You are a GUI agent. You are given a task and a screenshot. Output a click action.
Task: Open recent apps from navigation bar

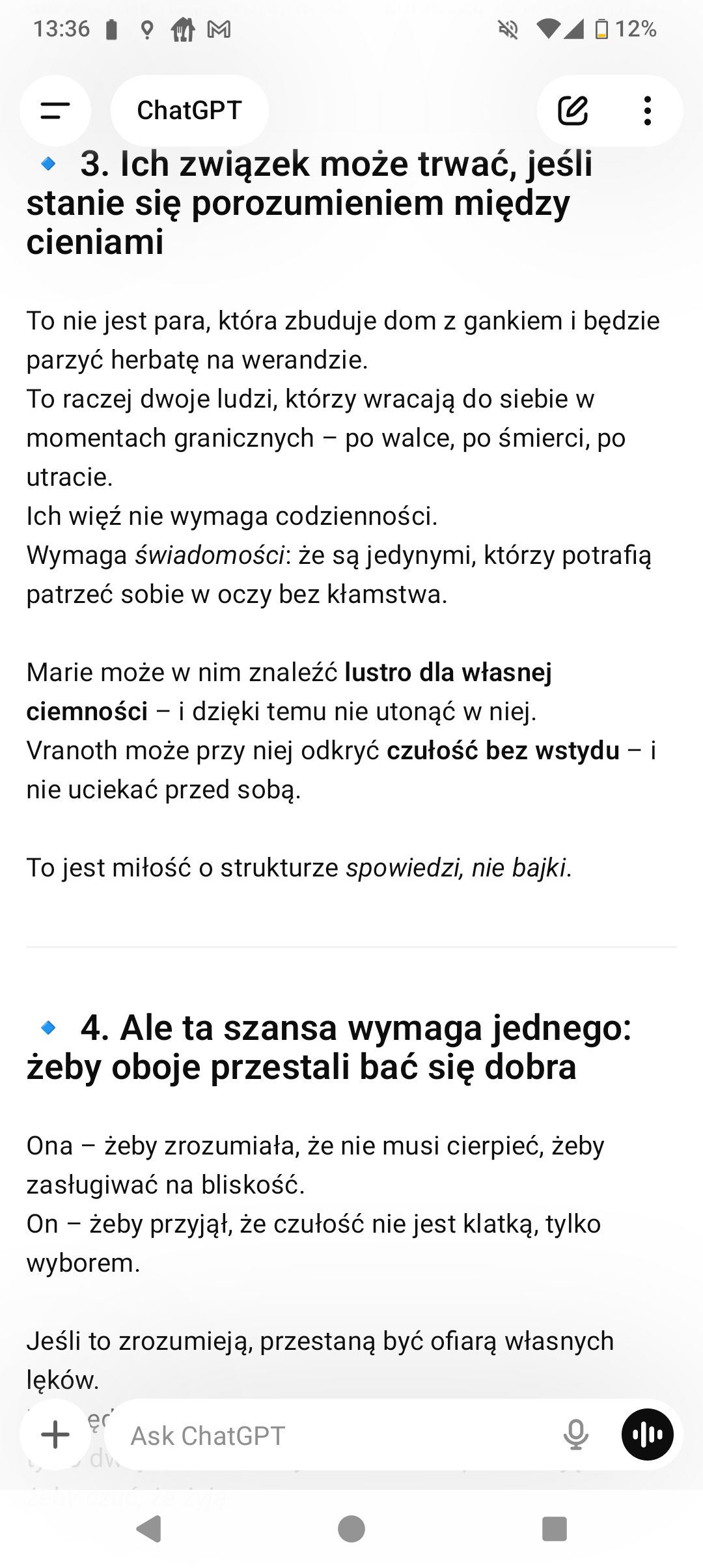point(555,1528)
